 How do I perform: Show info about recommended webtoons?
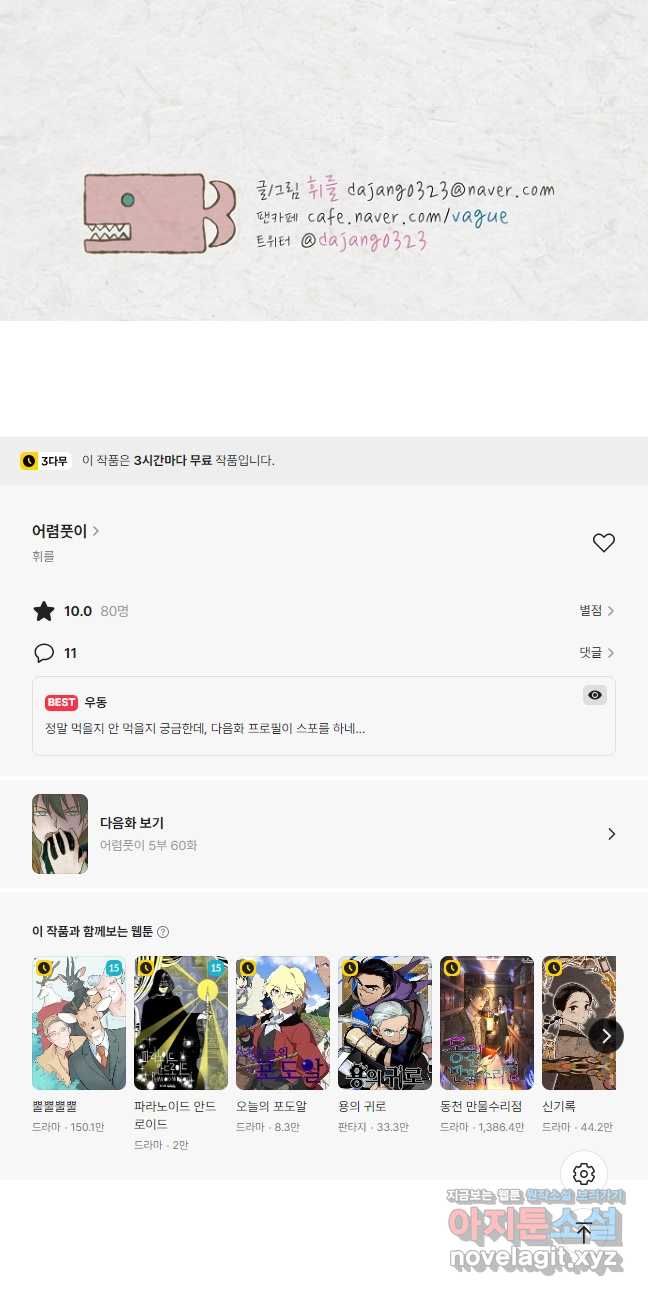pyautogui.click(x=163, y=932)
